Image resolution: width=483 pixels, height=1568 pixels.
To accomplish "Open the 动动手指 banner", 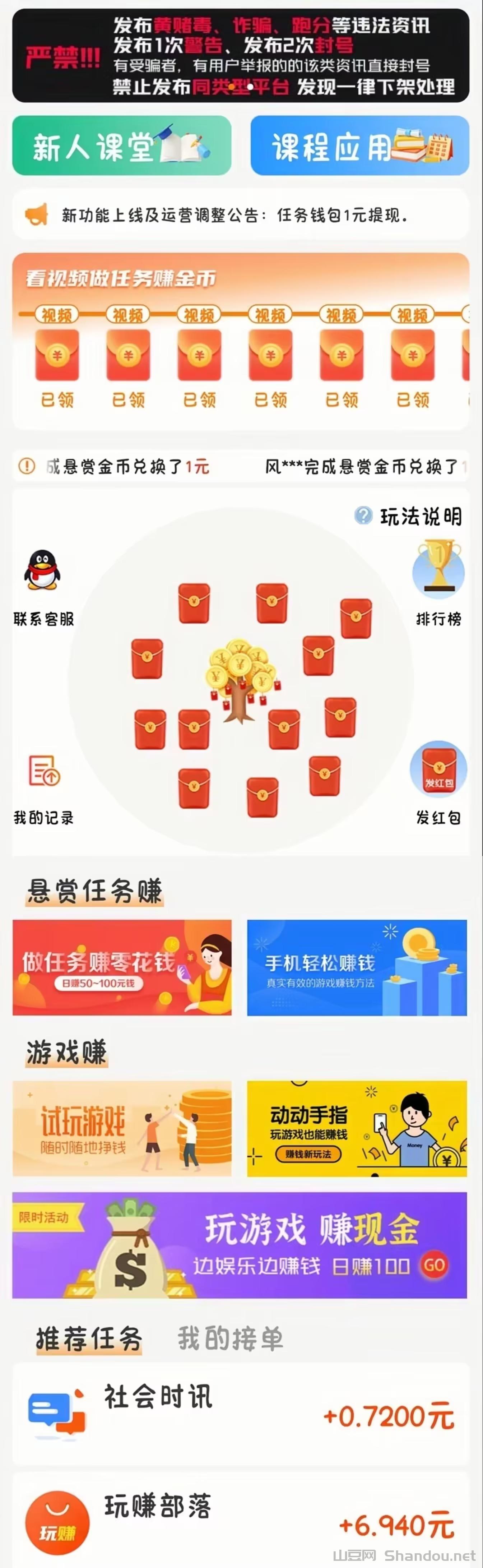I will coord(357,1129).
